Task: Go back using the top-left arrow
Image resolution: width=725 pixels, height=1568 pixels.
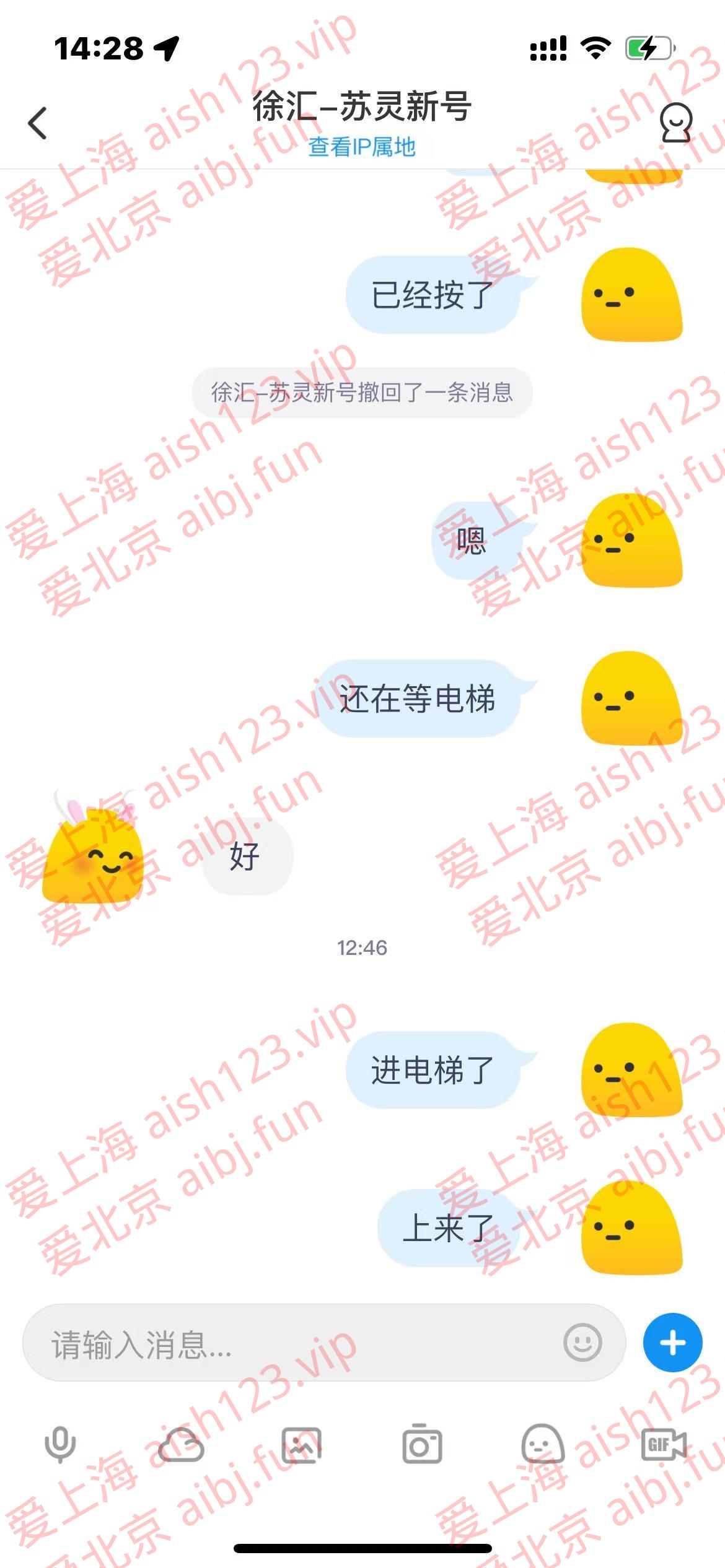Action: pyautogui.click(x=38, y=123)
